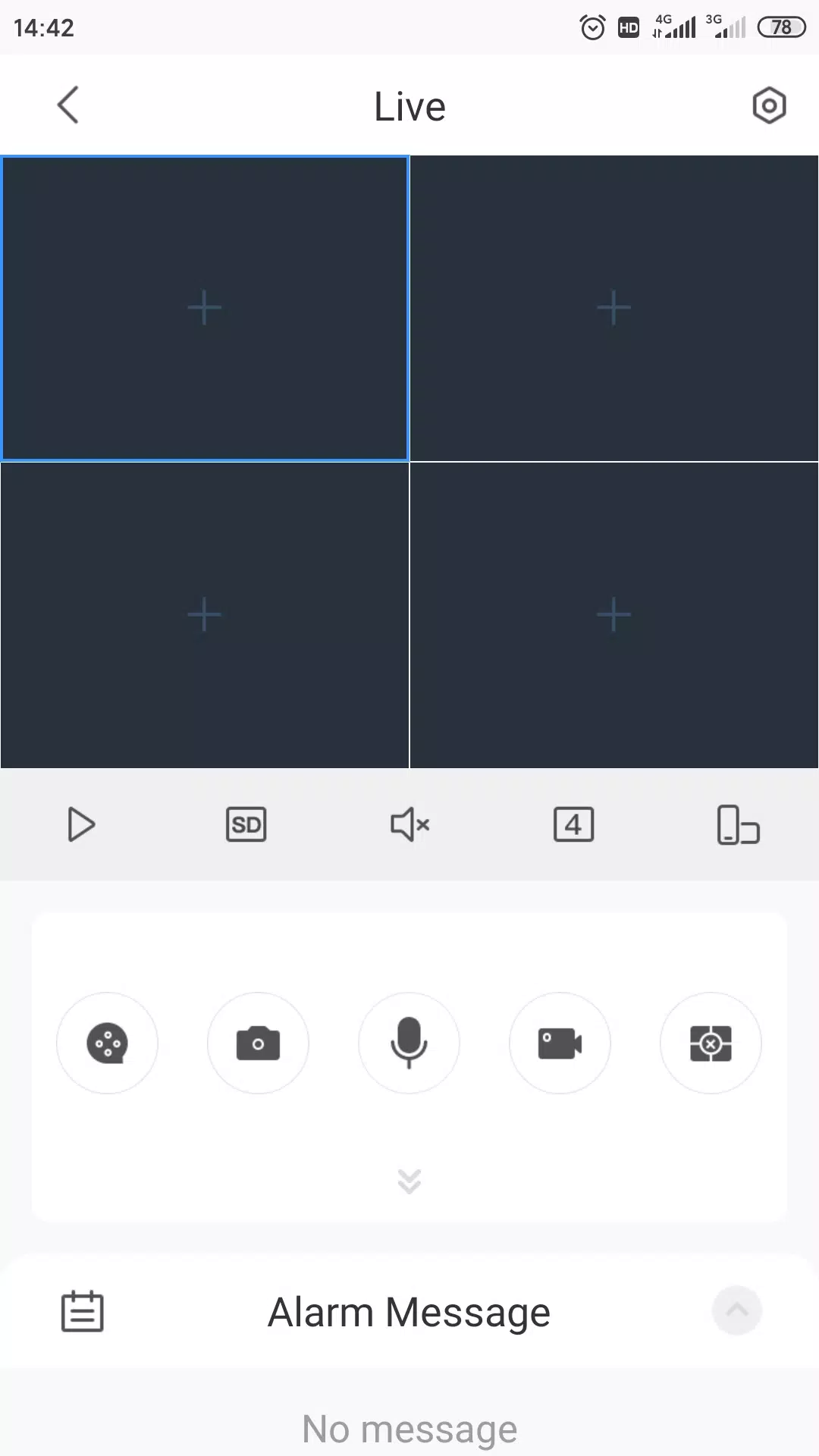
Task: Select the SD stream quality icon
Action: click(246, 824)
